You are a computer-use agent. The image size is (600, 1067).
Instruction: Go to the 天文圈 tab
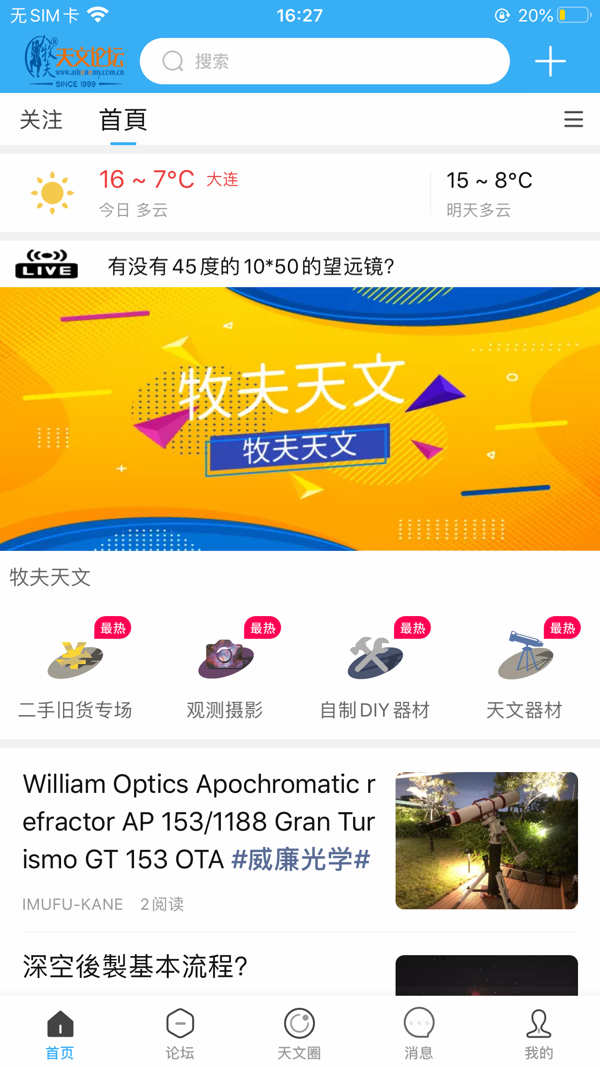coord(299,1033)
